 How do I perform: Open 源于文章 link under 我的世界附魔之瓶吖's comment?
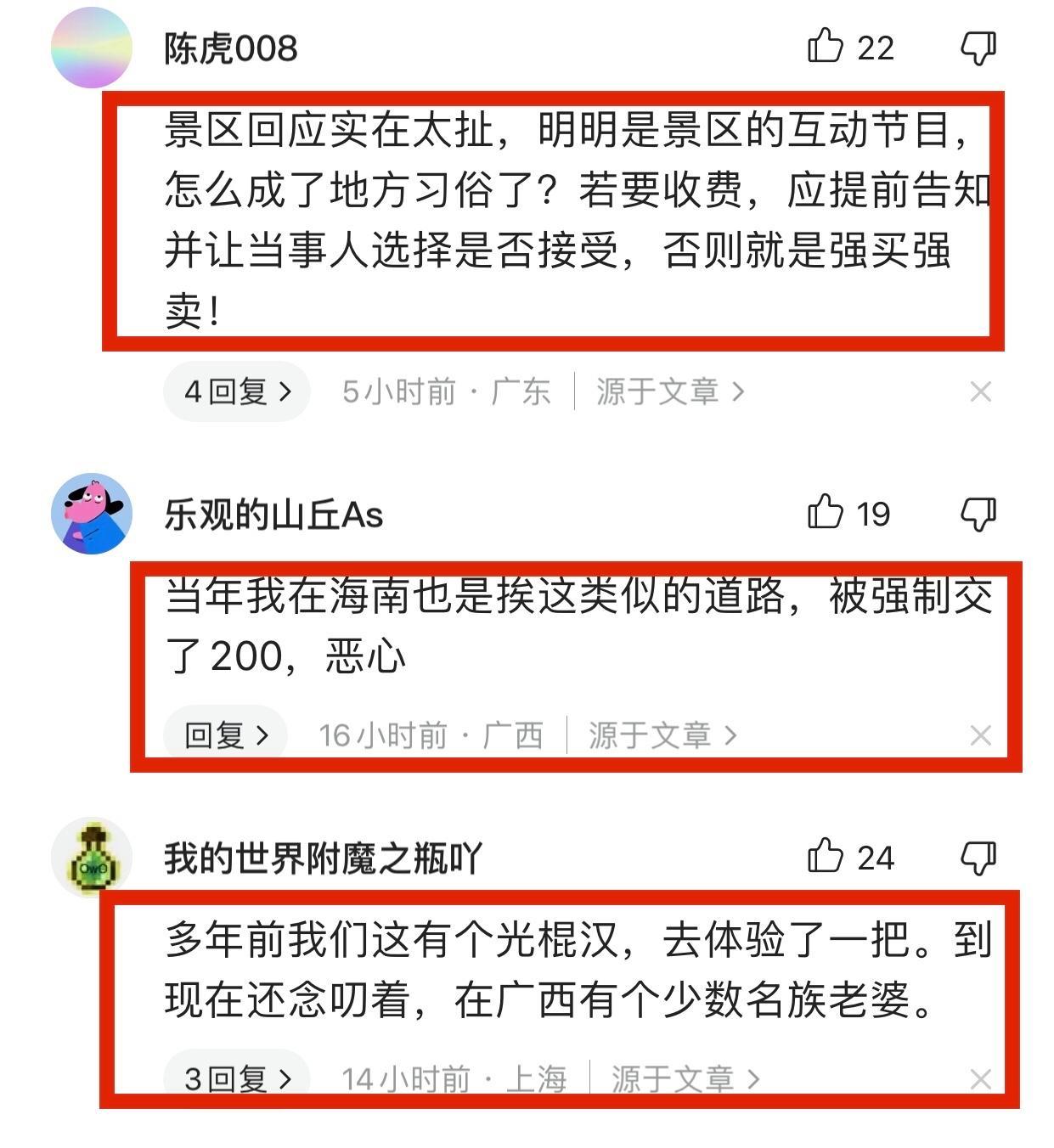click(685, 1078)
